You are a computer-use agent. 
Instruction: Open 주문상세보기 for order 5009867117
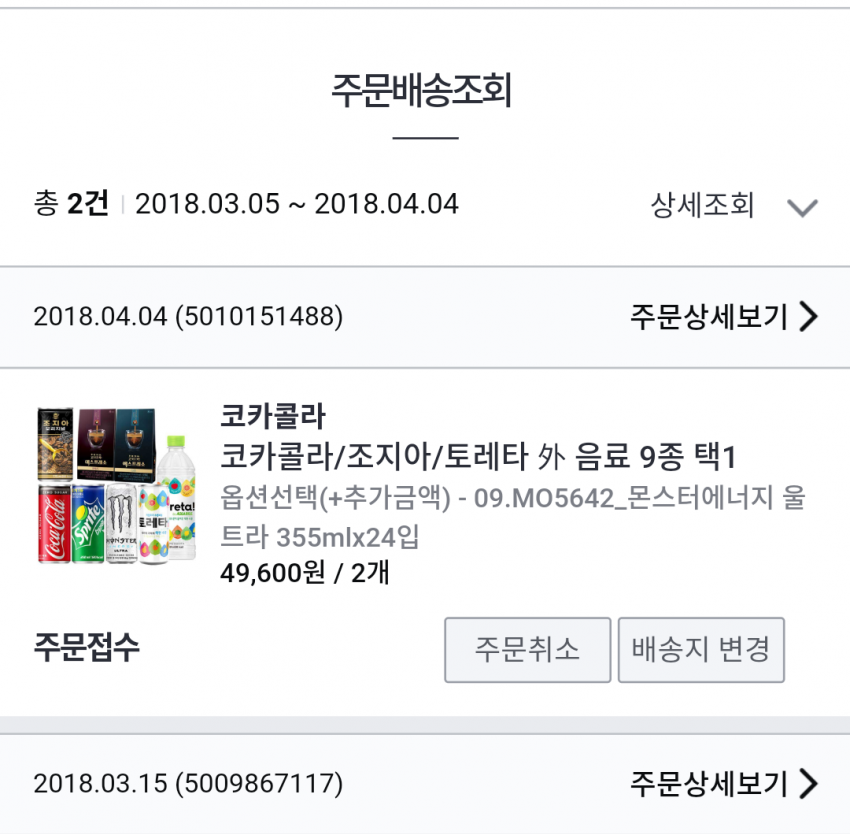point(724,783)
